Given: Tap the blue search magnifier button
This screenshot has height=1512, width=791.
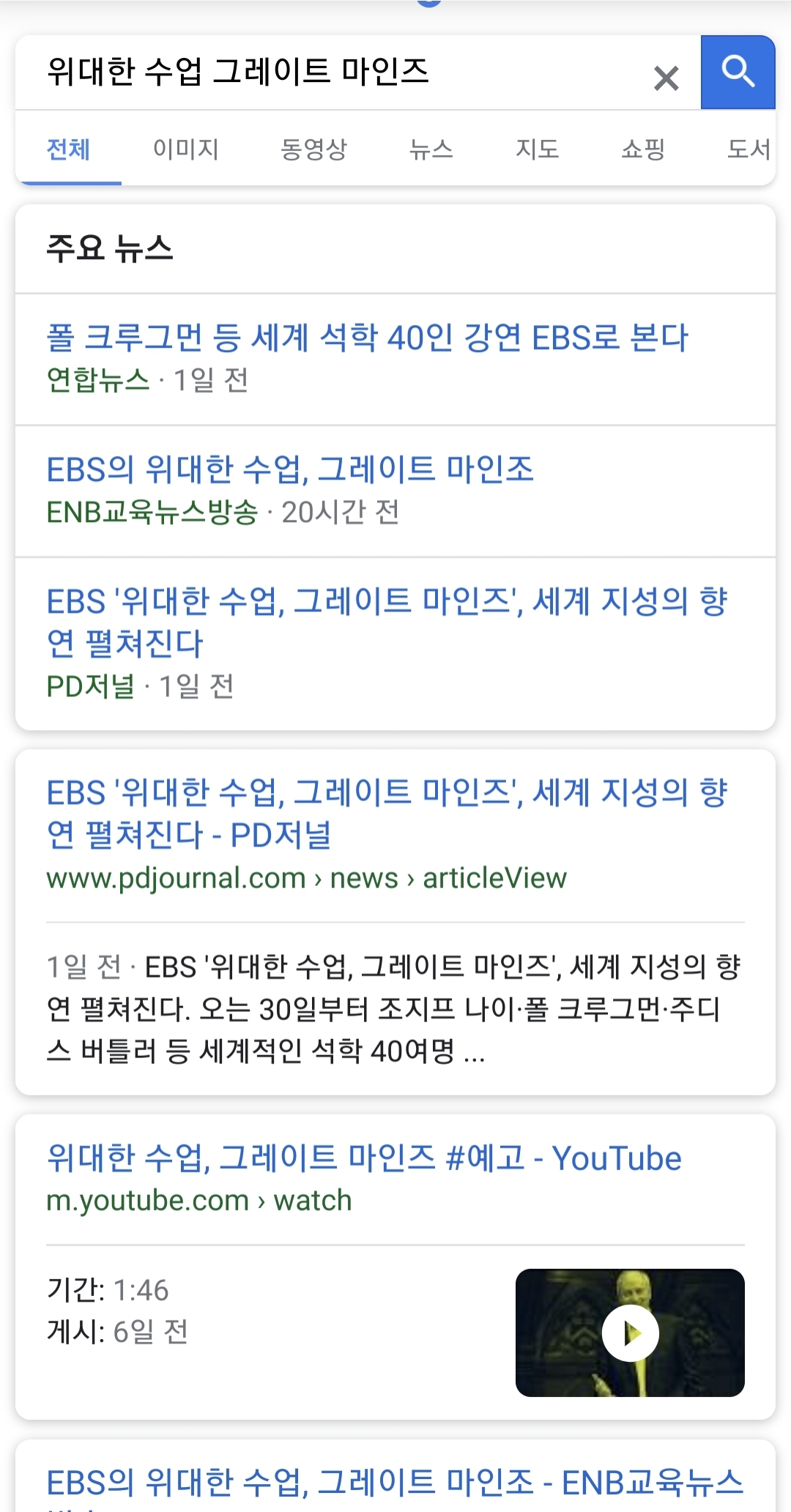Looking at the screenshot, I should pyautogui.click(x=738, y=72).
